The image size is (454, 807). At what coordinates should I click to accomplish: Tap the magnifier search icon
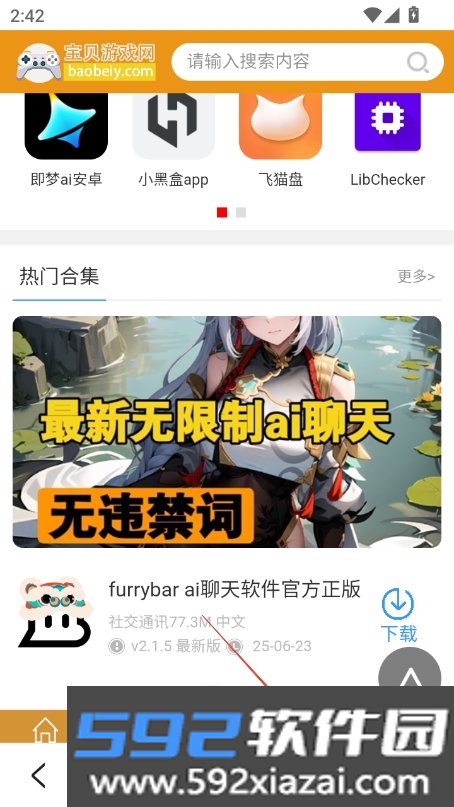tap(417, 62)
